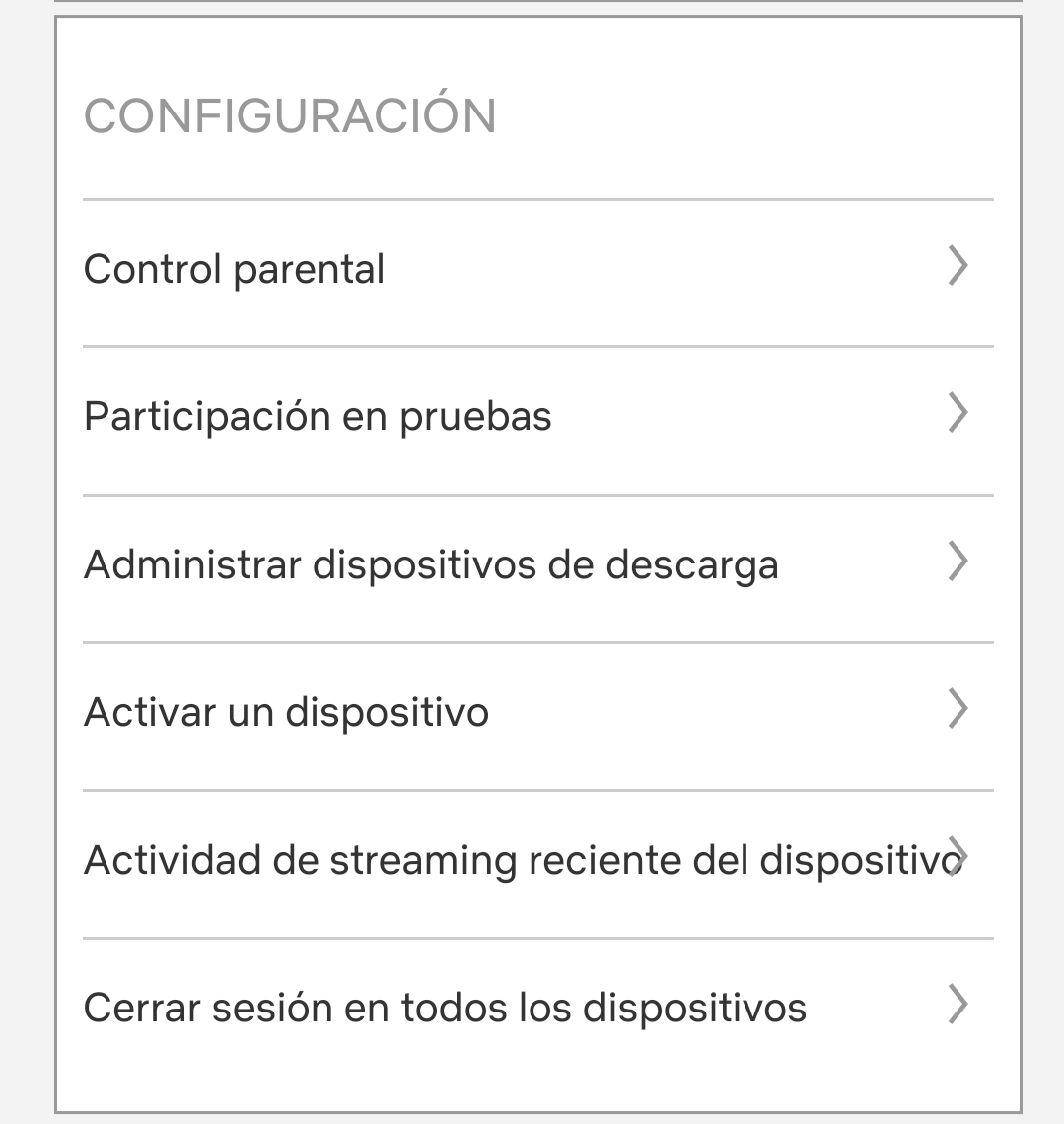
Task: View Actividad de streaming reciente del dispositivo
Action: 537,859
